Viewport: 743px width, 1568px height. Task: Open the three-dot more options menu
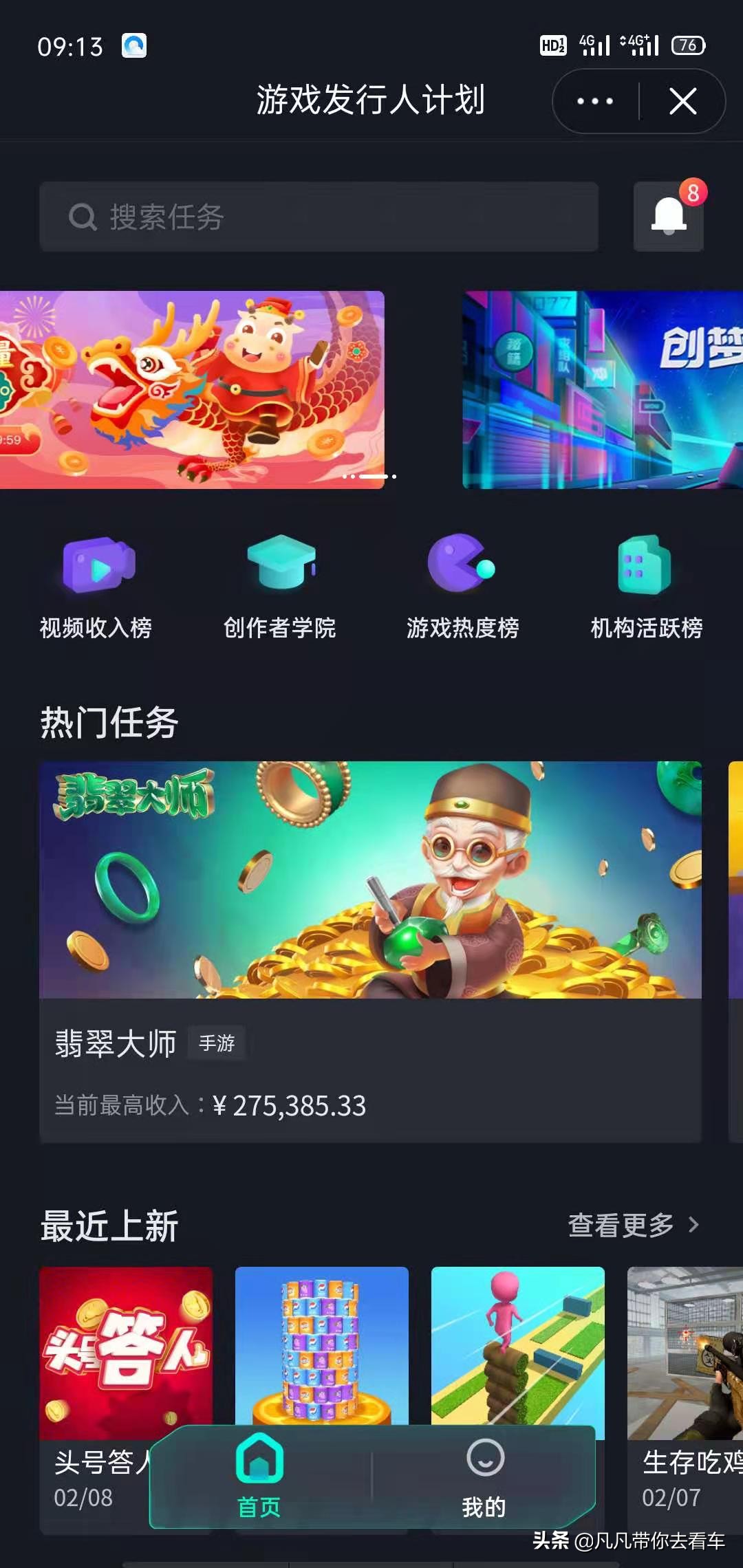tap(595, 101)
